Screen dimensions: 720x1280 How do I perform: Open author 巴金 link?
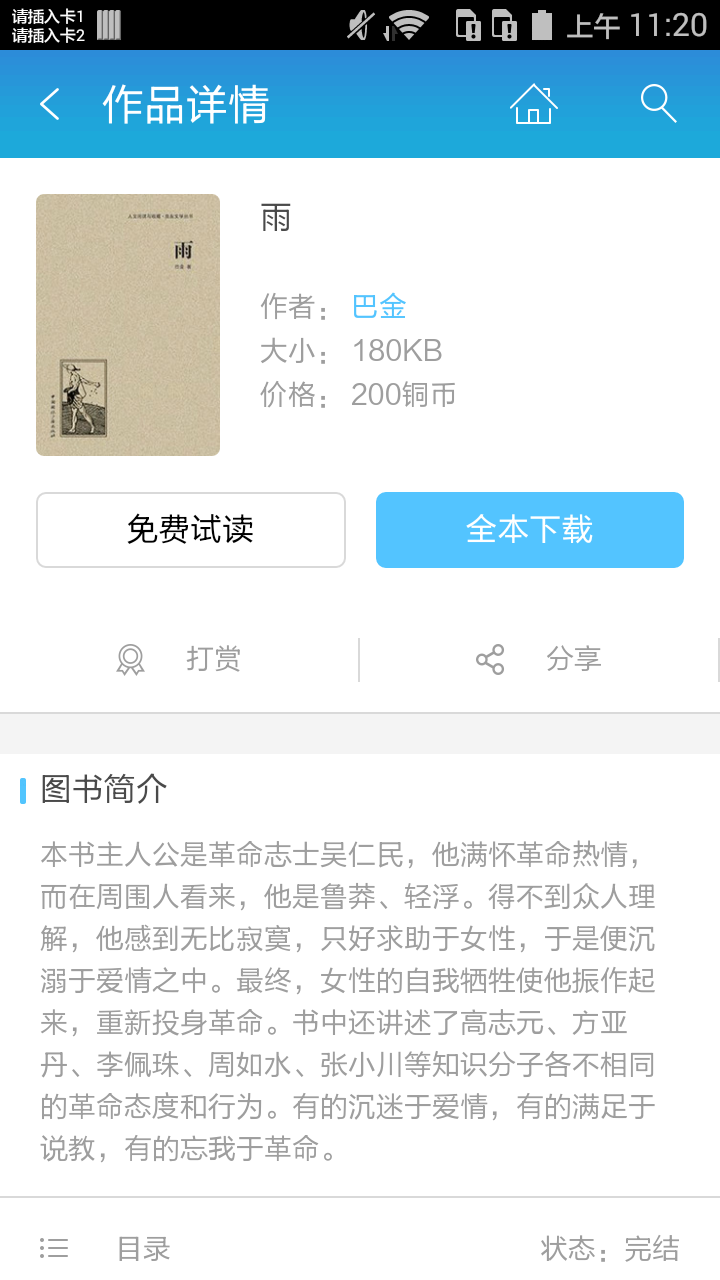click(379, 306)
